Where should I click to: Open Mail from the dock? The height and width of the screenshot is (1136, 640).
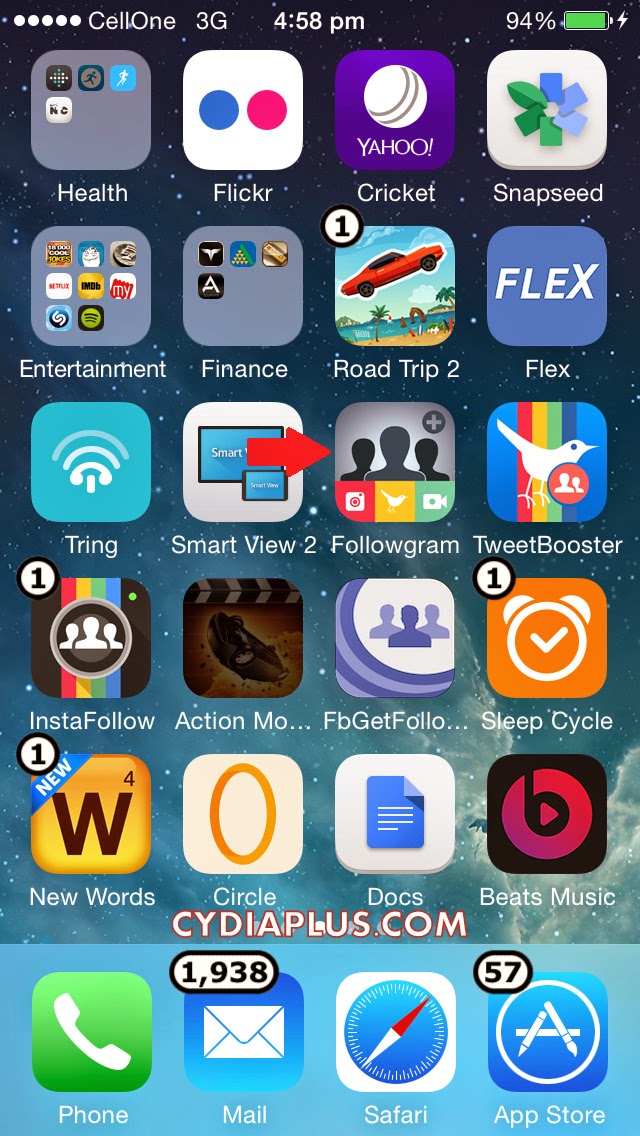(243, 1032)
